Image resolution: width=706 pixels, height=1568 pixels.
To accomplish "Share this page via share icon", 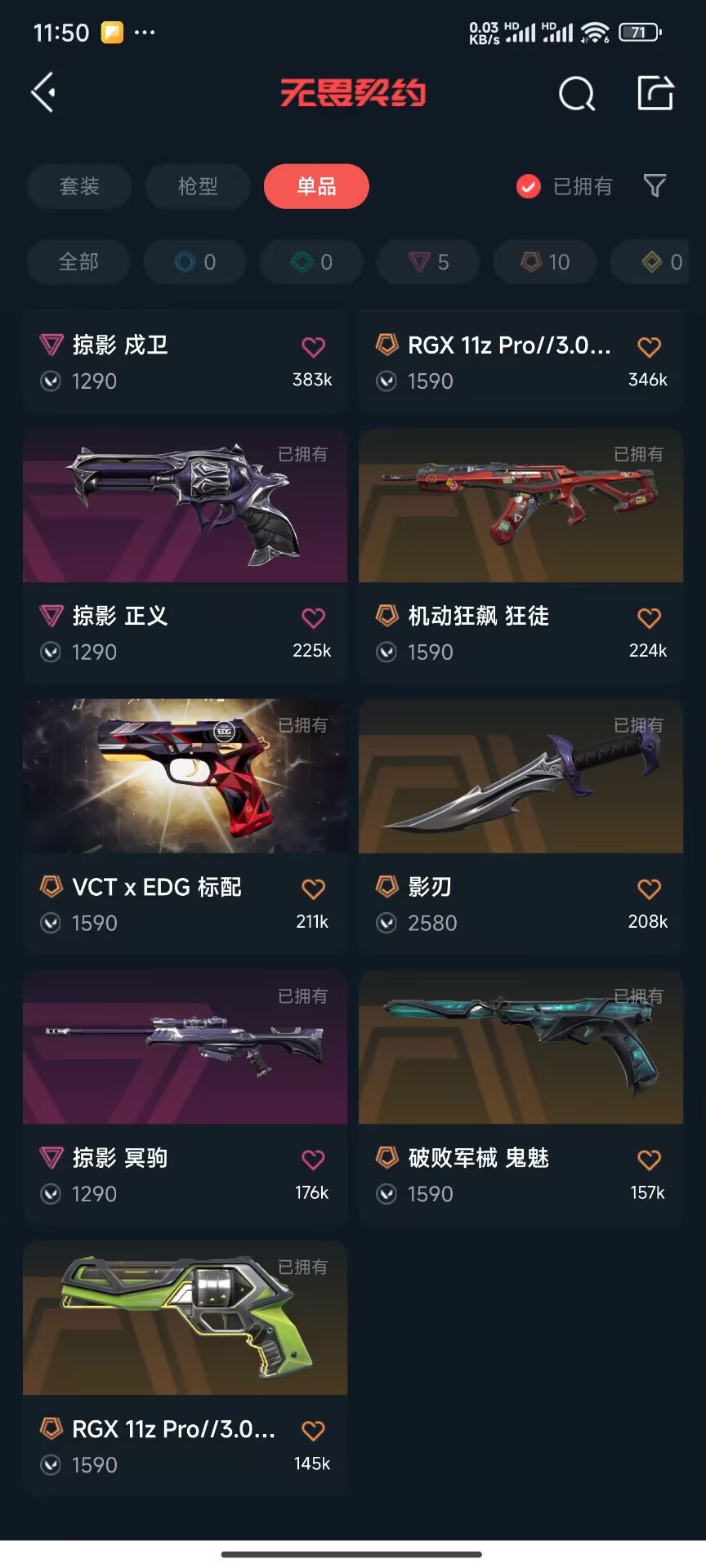I will (x=655, y=92).
